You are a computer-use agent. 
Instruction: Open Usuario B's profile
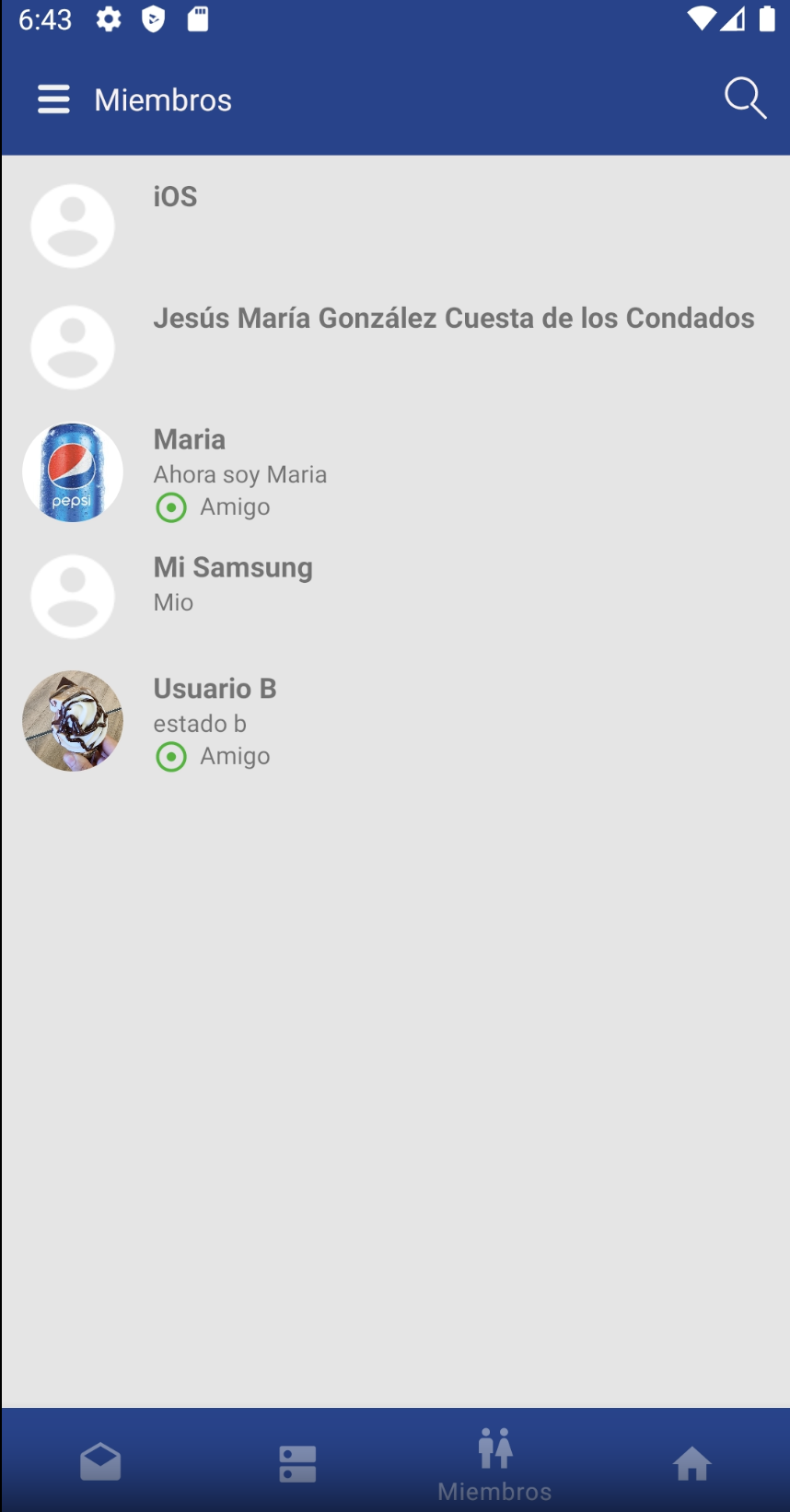[x=395, y=720]
